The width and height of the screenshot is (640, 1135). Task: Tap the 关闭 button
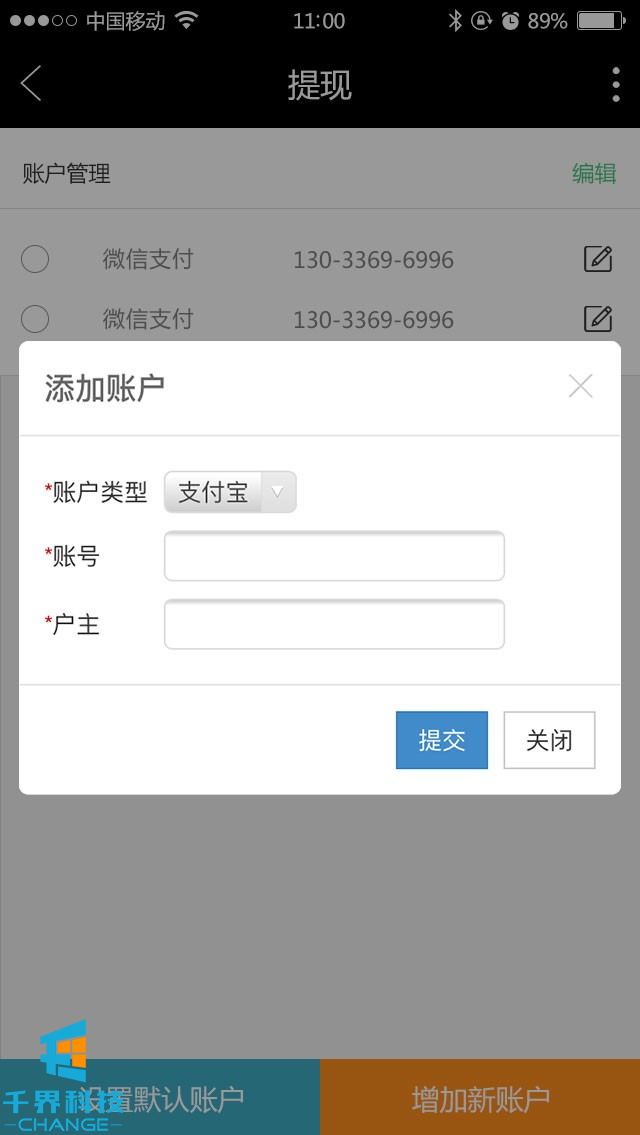click(549, 740)
